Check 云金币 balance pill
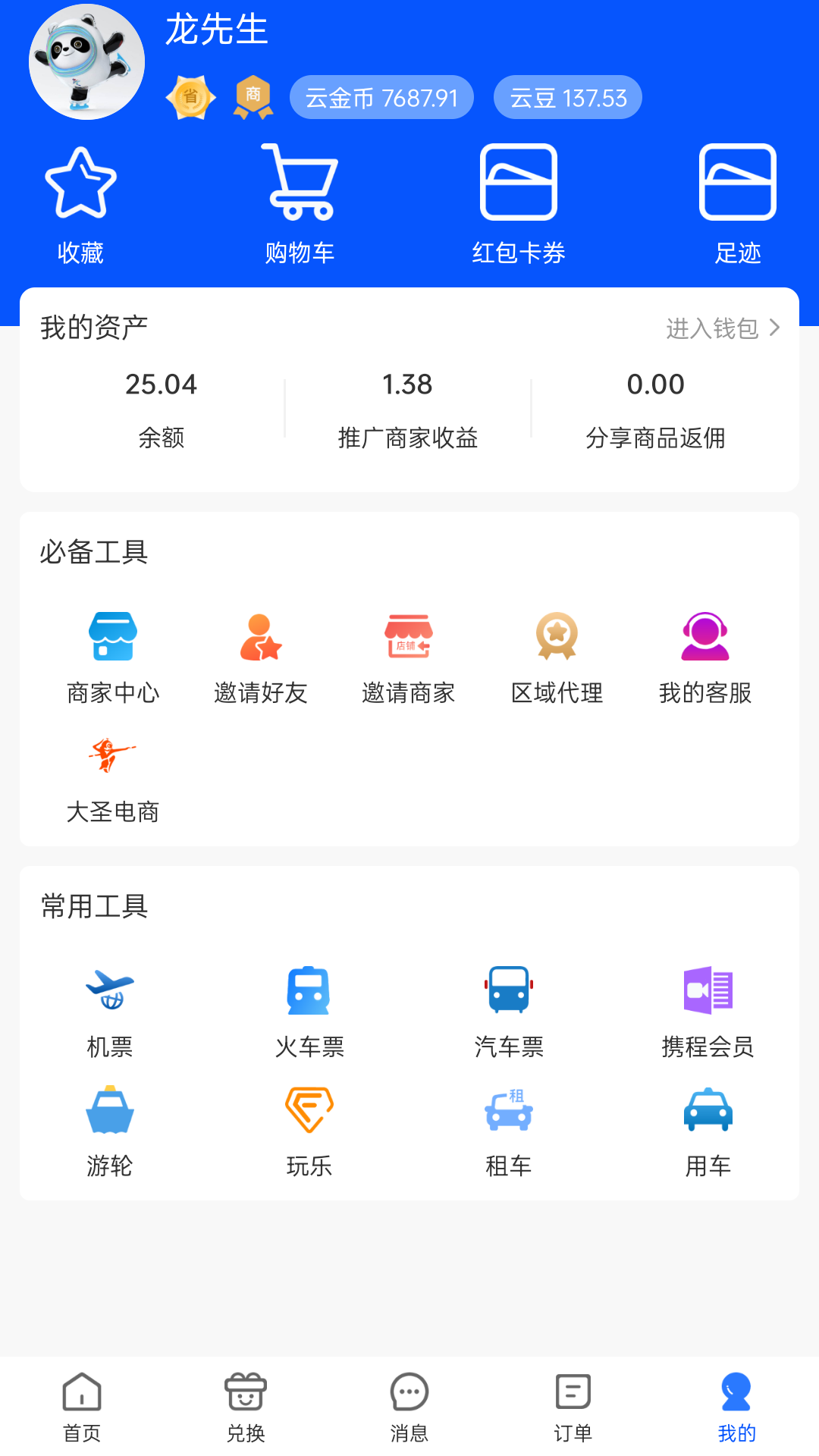819x1456 pixels. point(381,97)
